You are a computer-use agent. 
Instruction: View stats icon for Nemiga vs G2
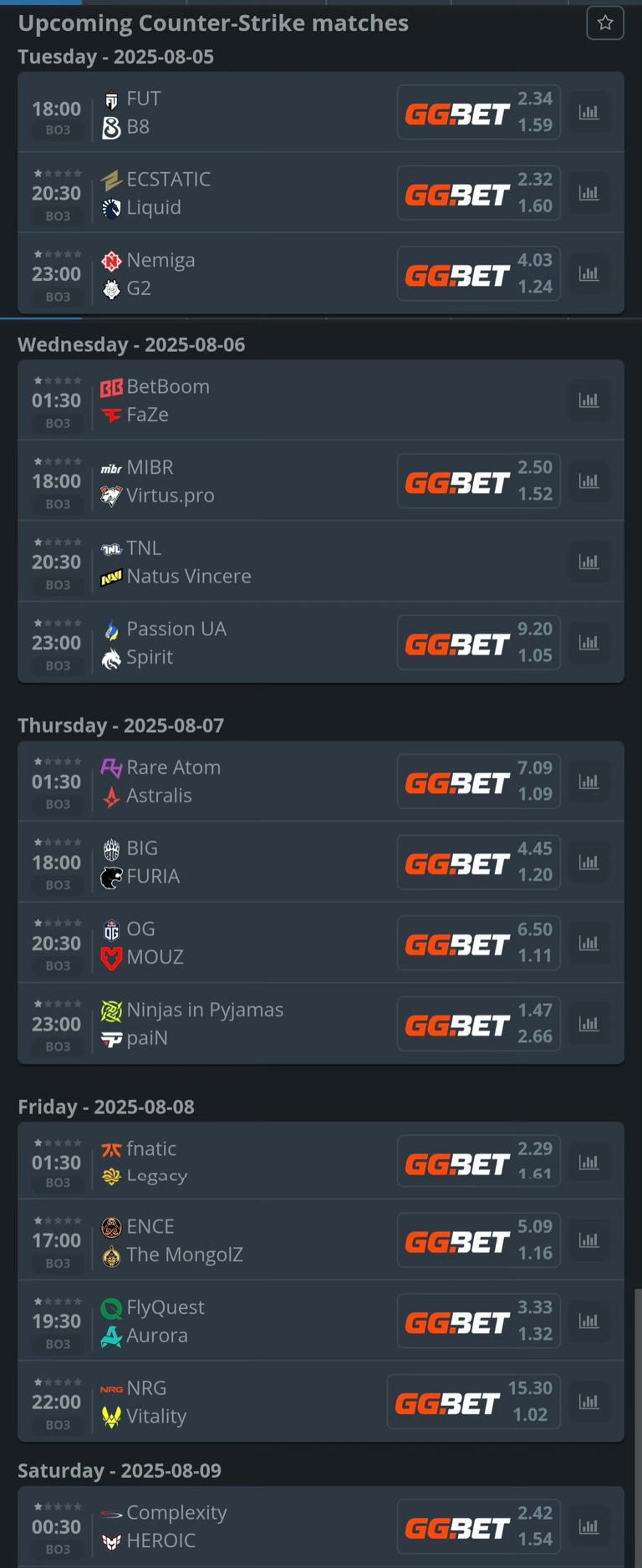click(589, 273)
